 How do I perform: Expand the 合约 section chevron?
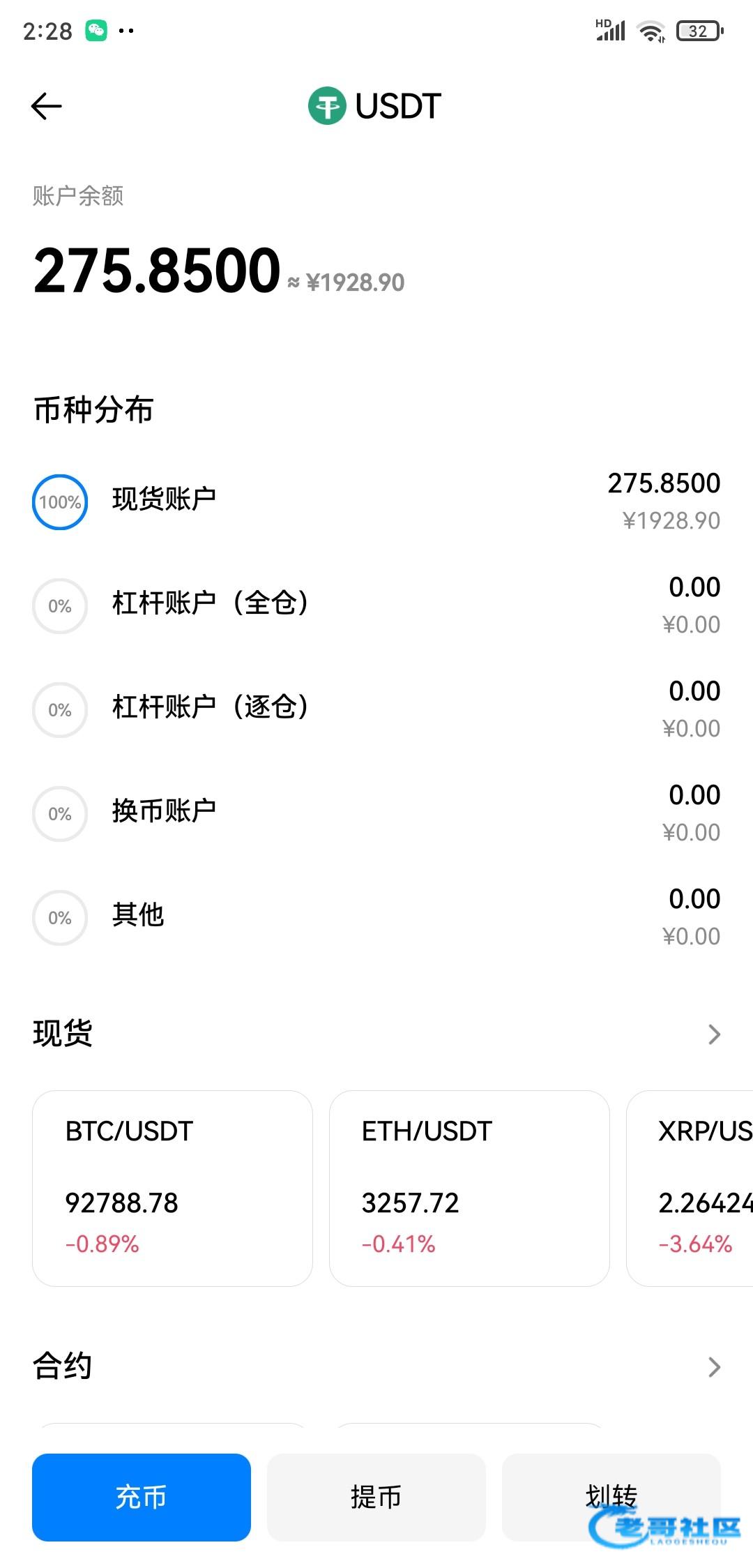[x=713, y=1366]
